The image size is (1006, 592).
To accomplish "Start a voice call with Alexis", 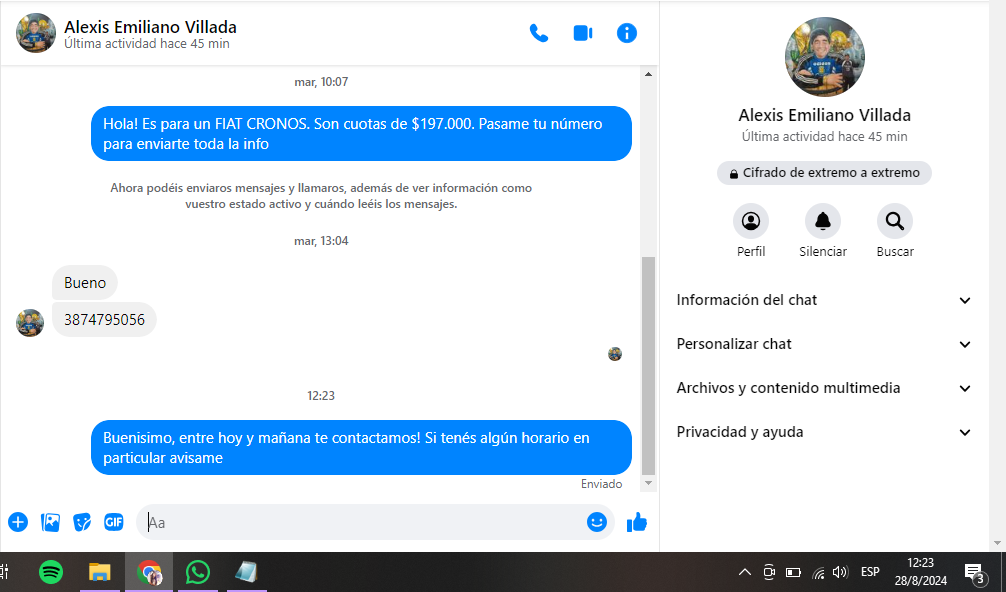I will click(539, 33).
